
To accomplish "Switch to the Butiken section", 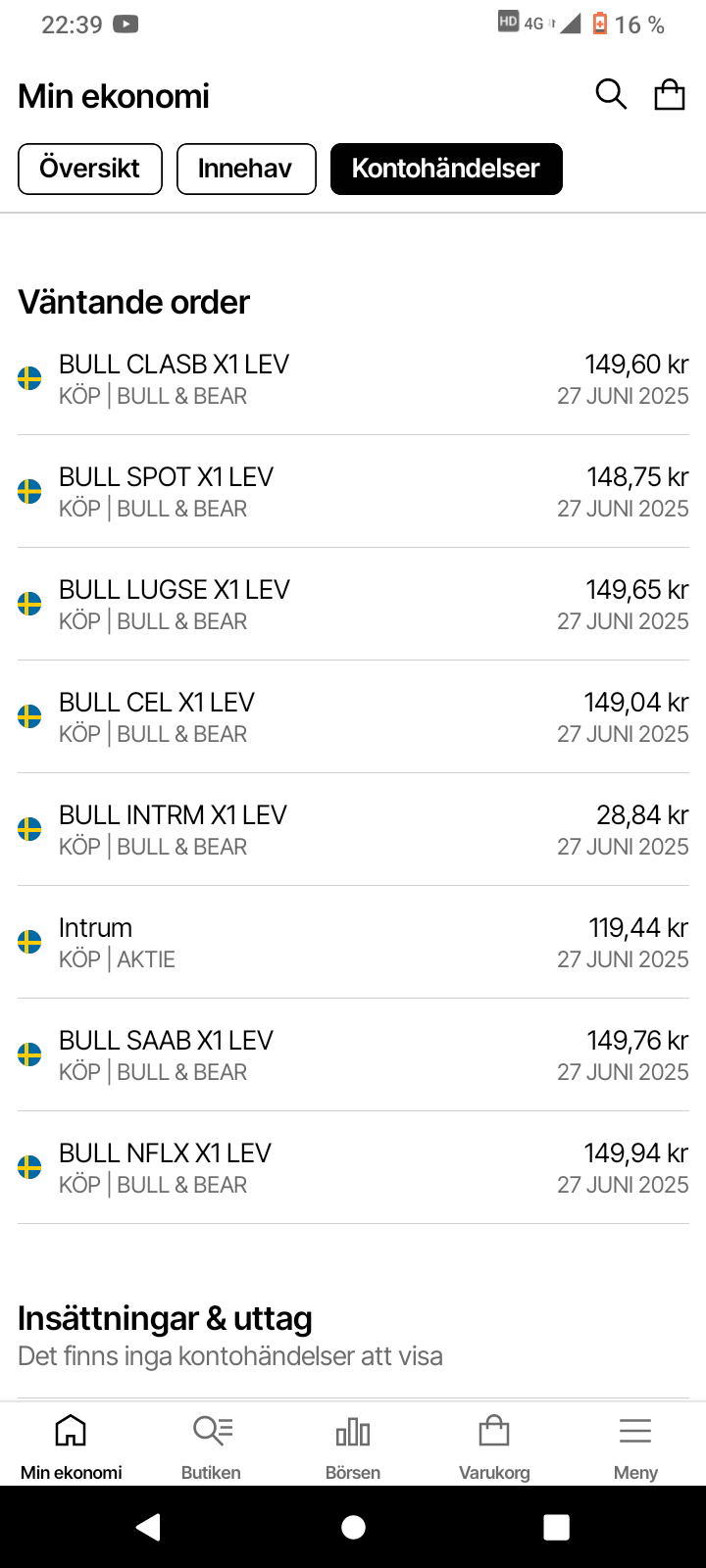I will [211, 1446].
